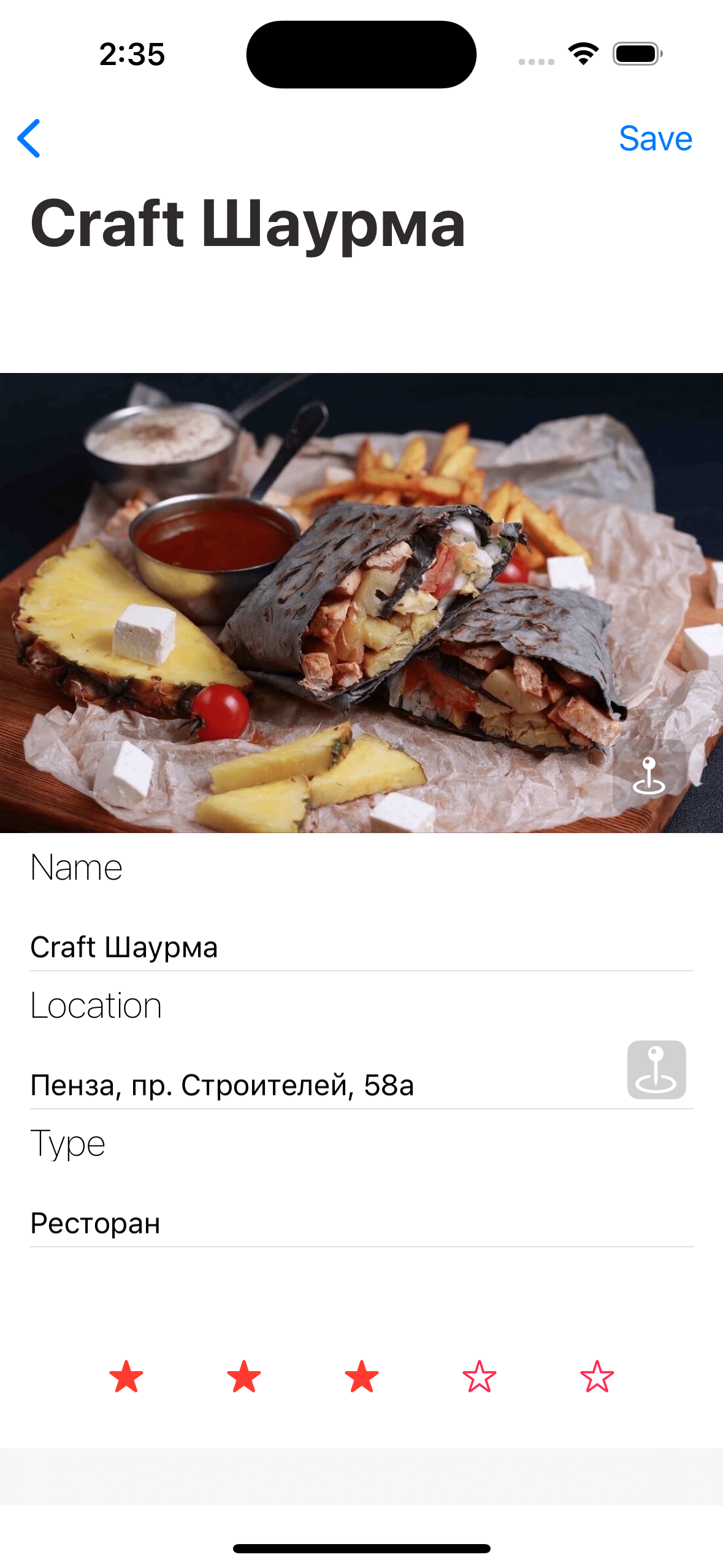Tap the Dynamic Island pill at the top
Image resolution: width=723 pixels, height=1568 pixels.
tap(361, 53)
